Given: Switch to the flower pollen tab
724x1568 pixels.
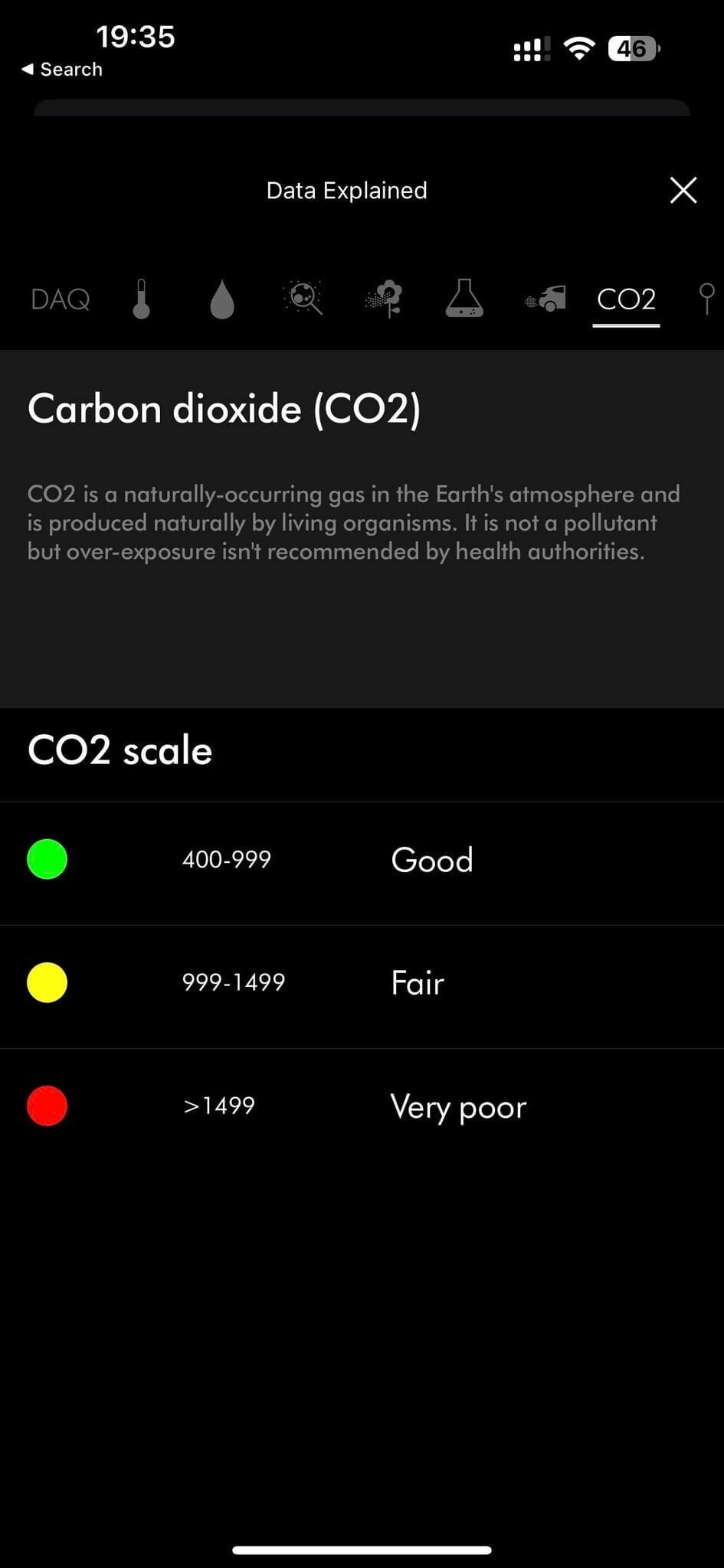Looking at the screenshot, I should pyautogui.click(x=385, y=299).
